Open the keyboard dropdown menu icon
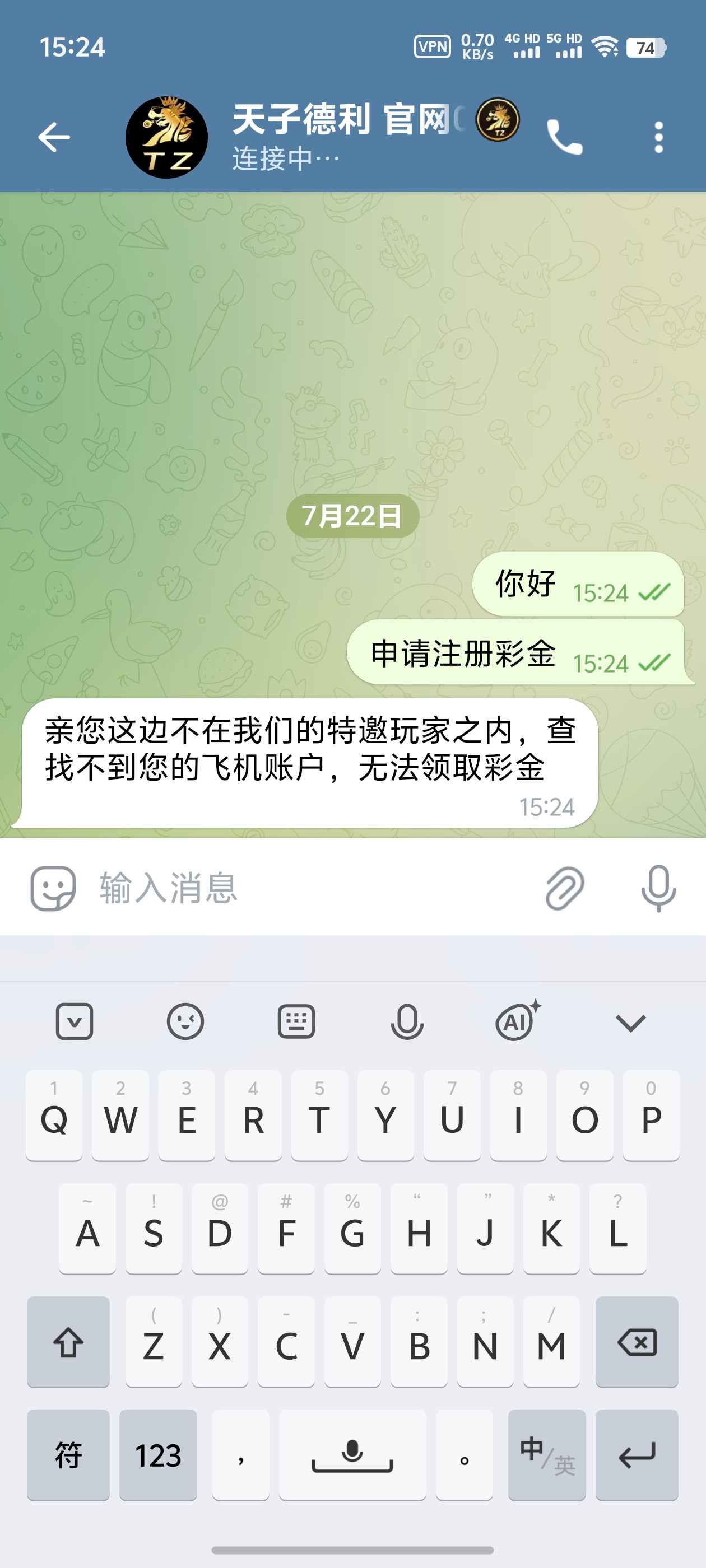 click(x=75, y=1022)
